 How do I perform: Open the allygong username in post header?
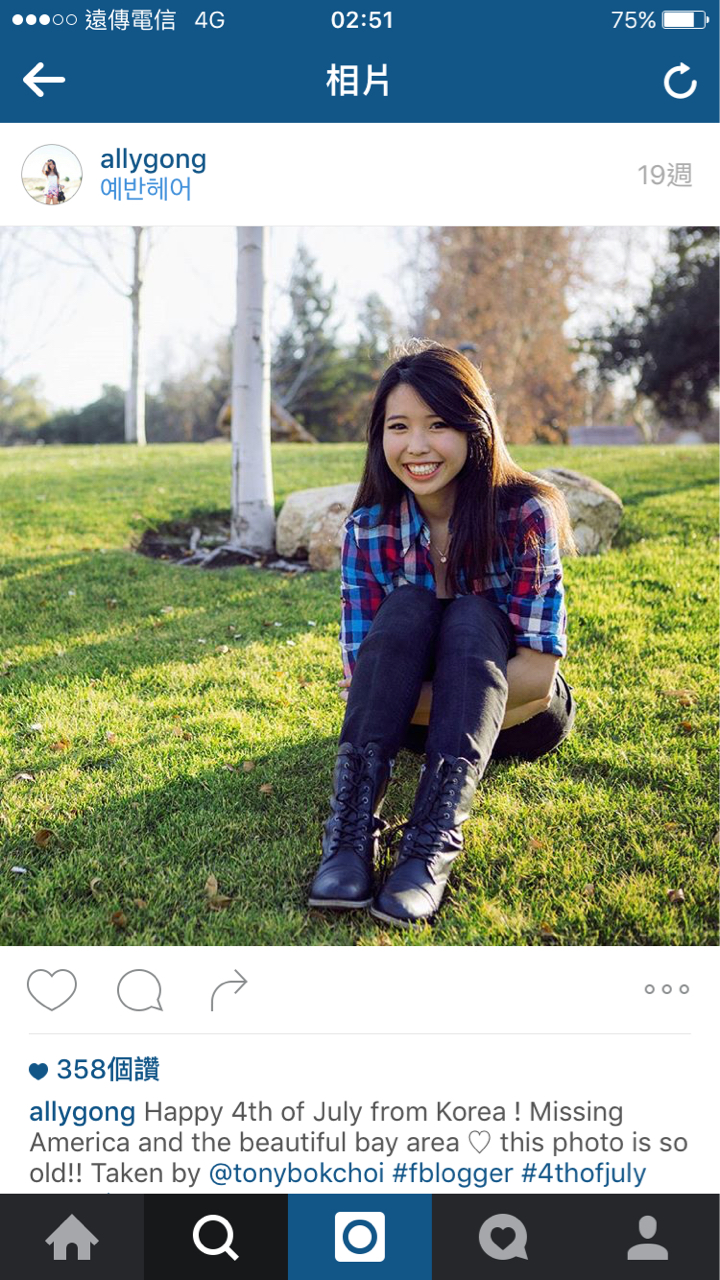point(153,159)
